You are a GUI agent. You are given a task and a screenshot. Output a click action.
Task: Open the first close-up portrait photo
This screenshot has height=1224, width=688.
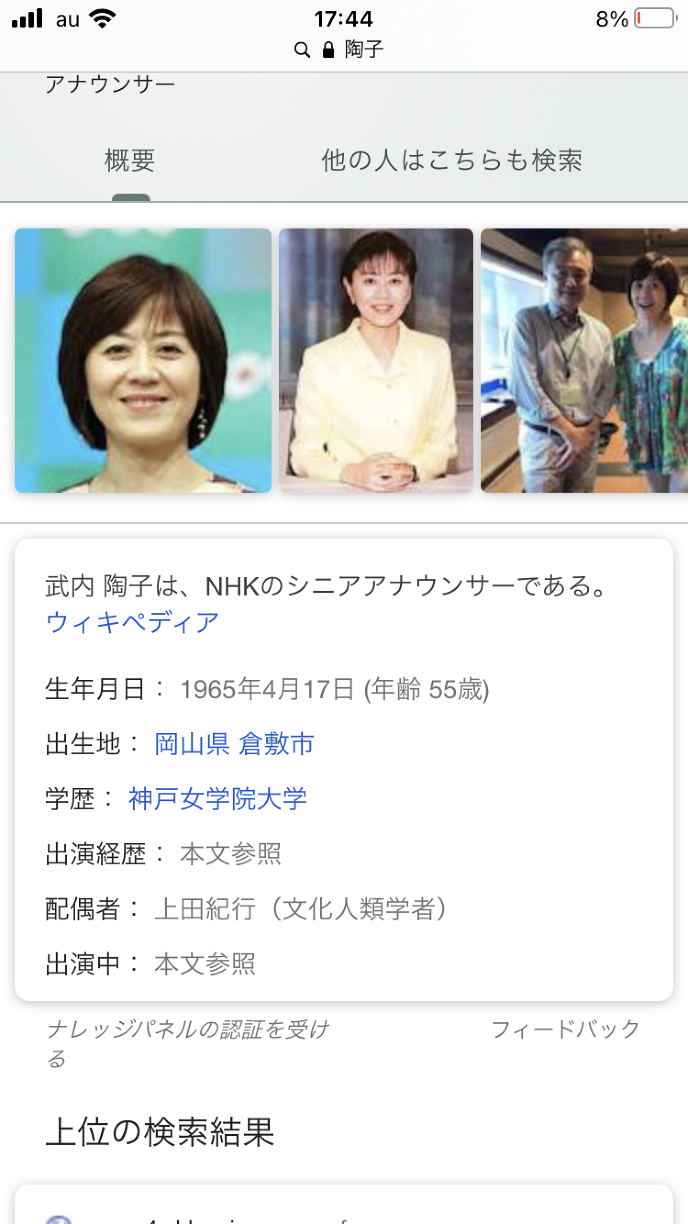tap(143, 360)
